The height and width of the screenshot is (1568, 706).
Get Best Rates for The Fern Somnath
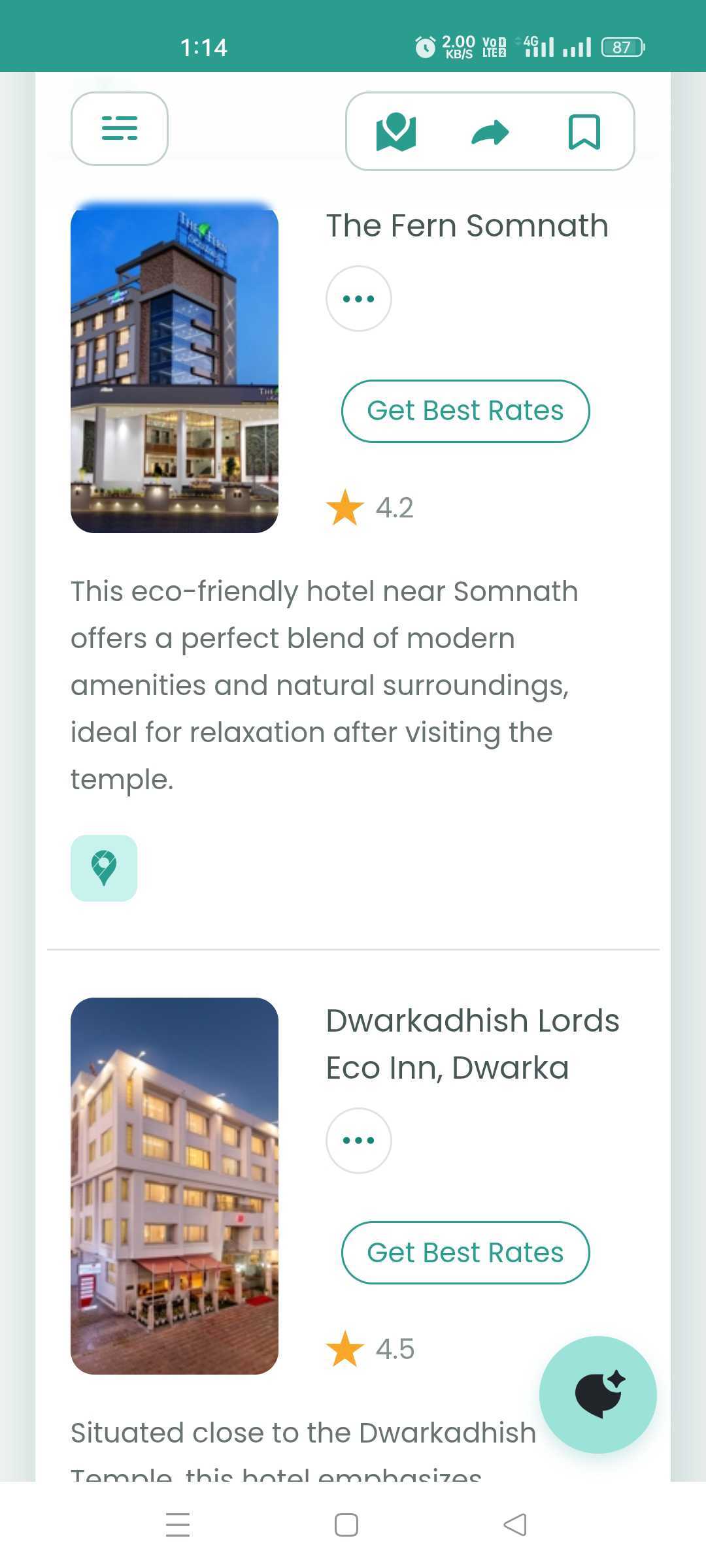coord(465,410)
